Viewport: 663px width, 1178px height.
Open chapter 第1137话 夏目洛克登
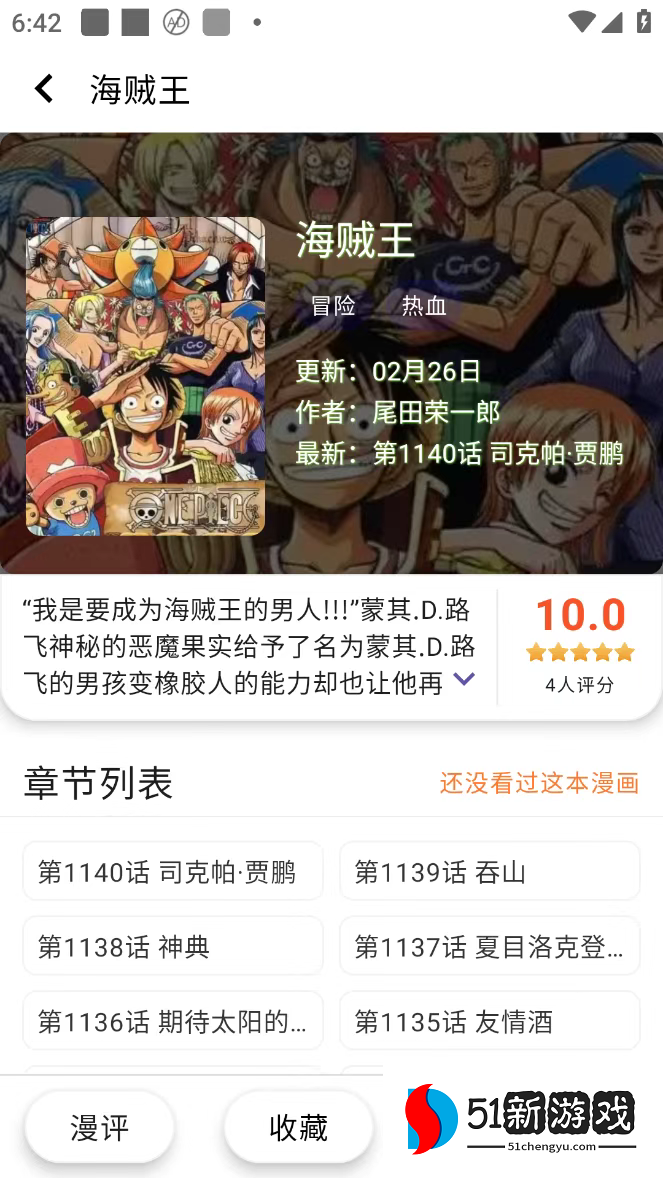[x=489, y=946]
